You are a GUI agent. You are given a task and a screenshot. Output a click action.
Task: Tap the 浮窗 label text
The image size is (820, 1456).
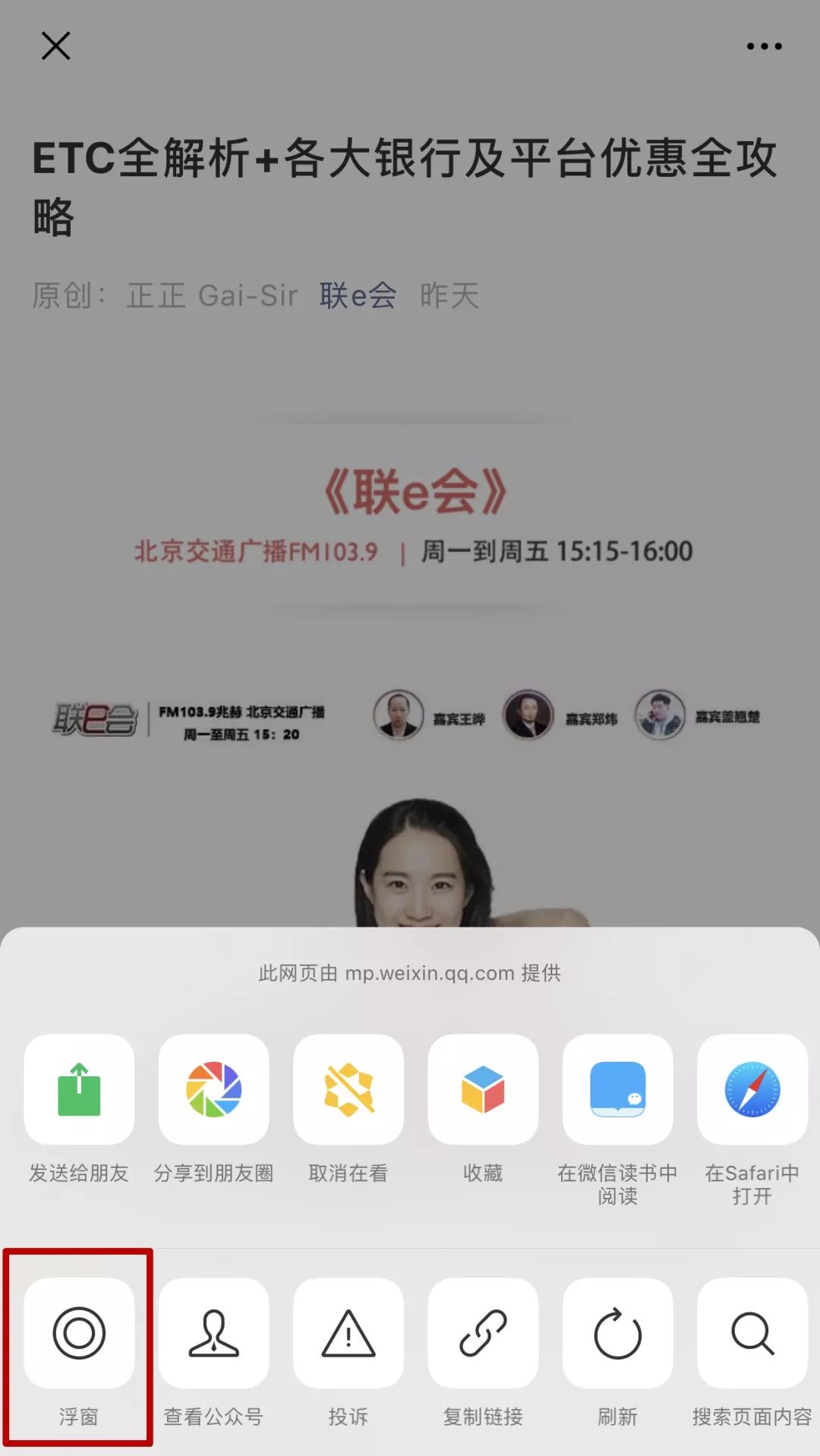point(78,1417)
